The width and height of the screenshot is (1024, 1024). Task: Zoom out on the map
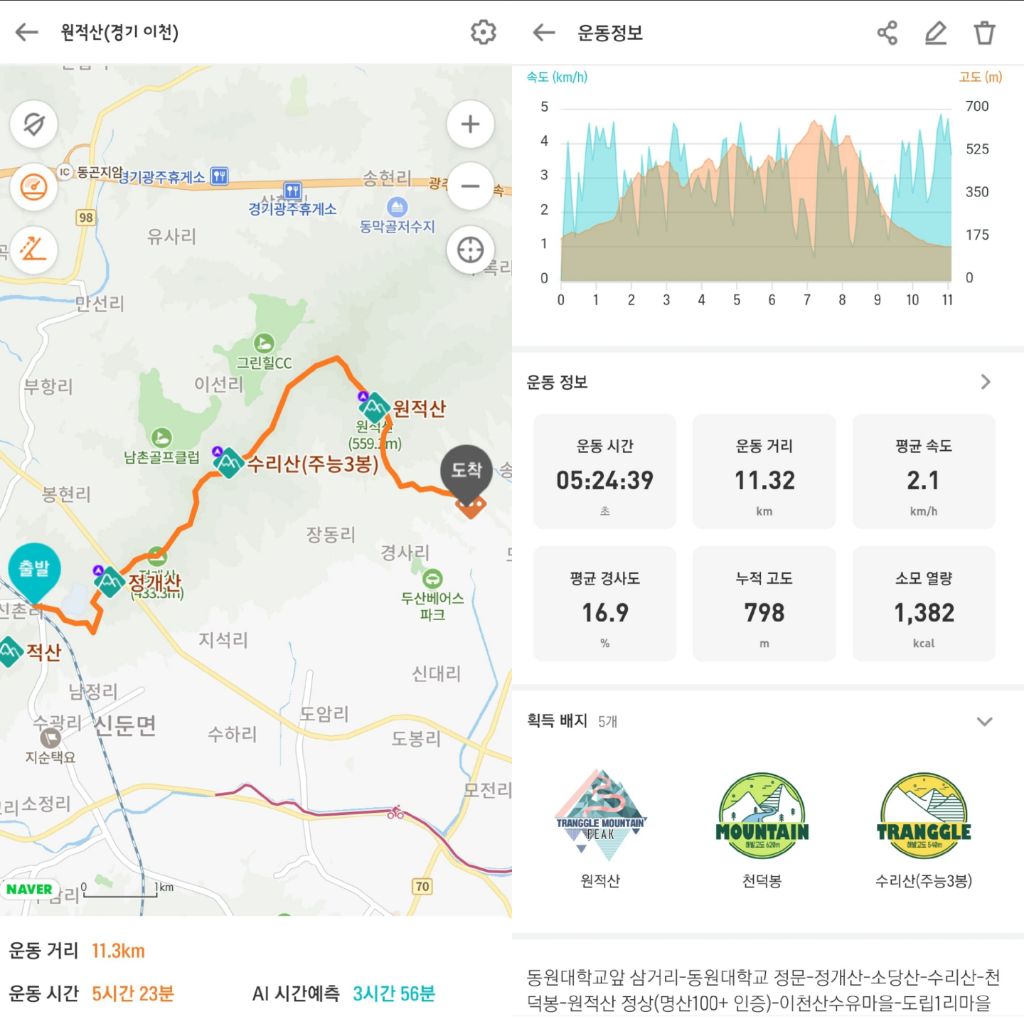(470, 186)
